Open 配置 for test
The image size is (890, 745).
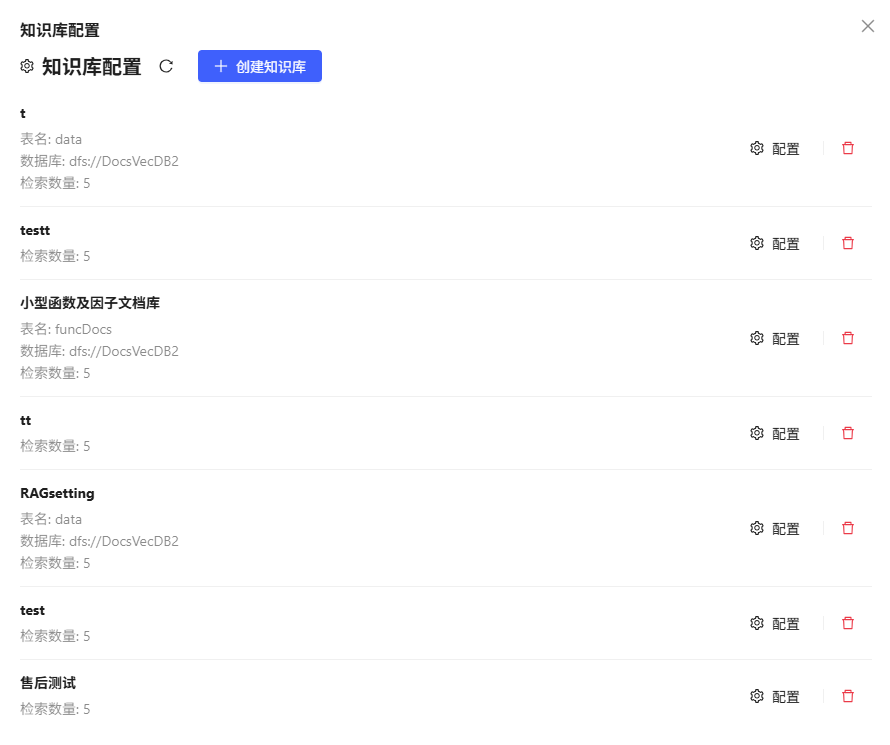coord(775,623)
